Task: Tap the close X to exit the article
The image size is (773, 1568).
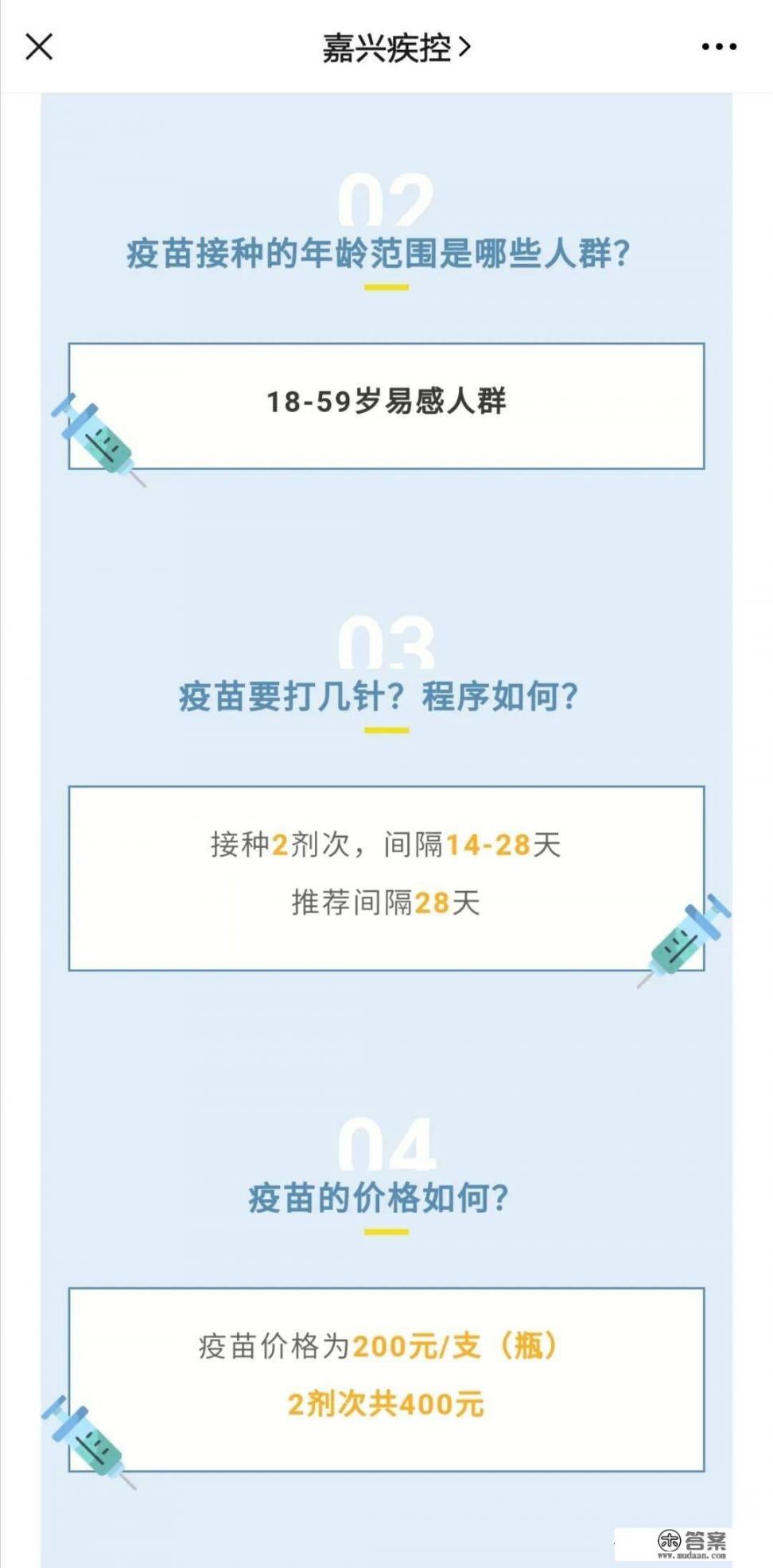Action: pyautogui.click(x=39, y=46)
